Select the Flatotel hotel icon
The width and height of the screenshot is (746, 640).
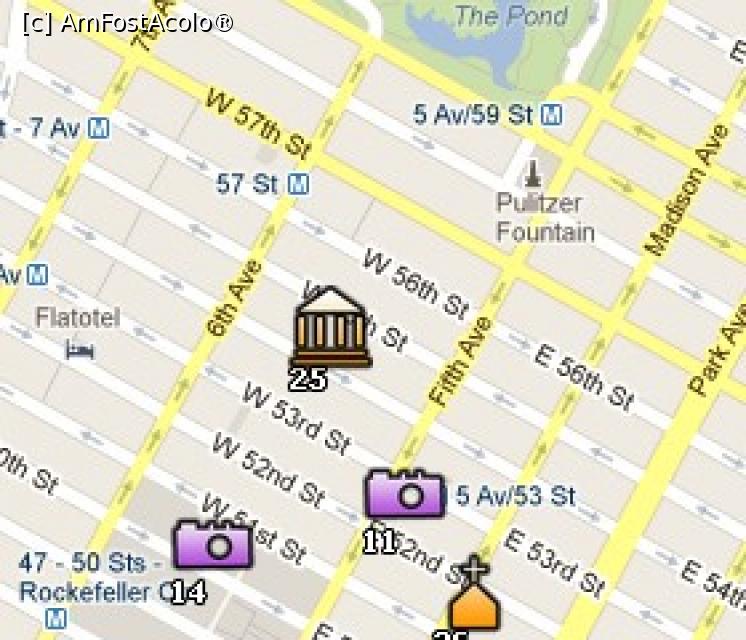coord(79,350)
